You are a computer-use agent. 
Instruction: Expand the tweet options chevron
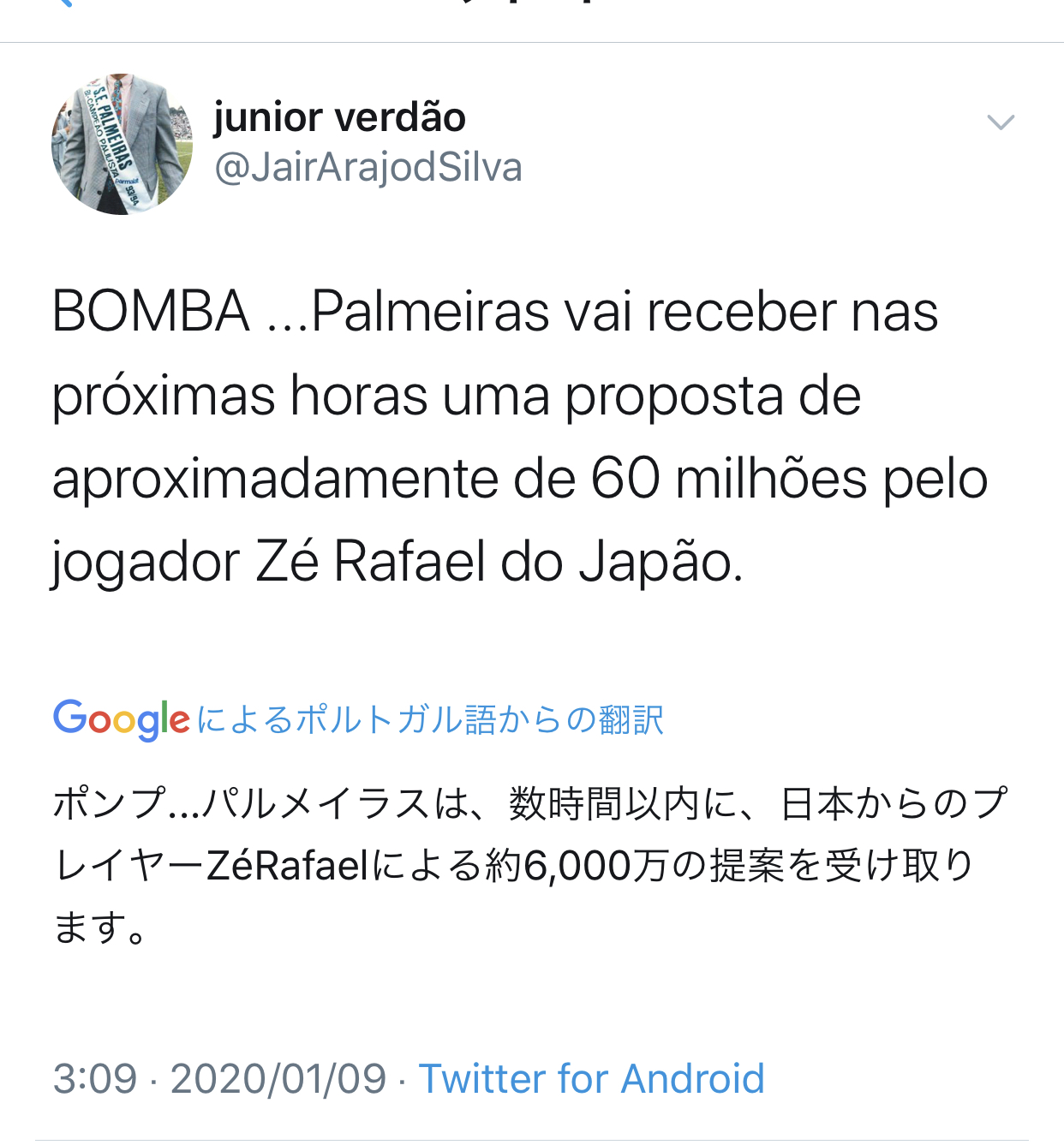(x=1001, y=122)
